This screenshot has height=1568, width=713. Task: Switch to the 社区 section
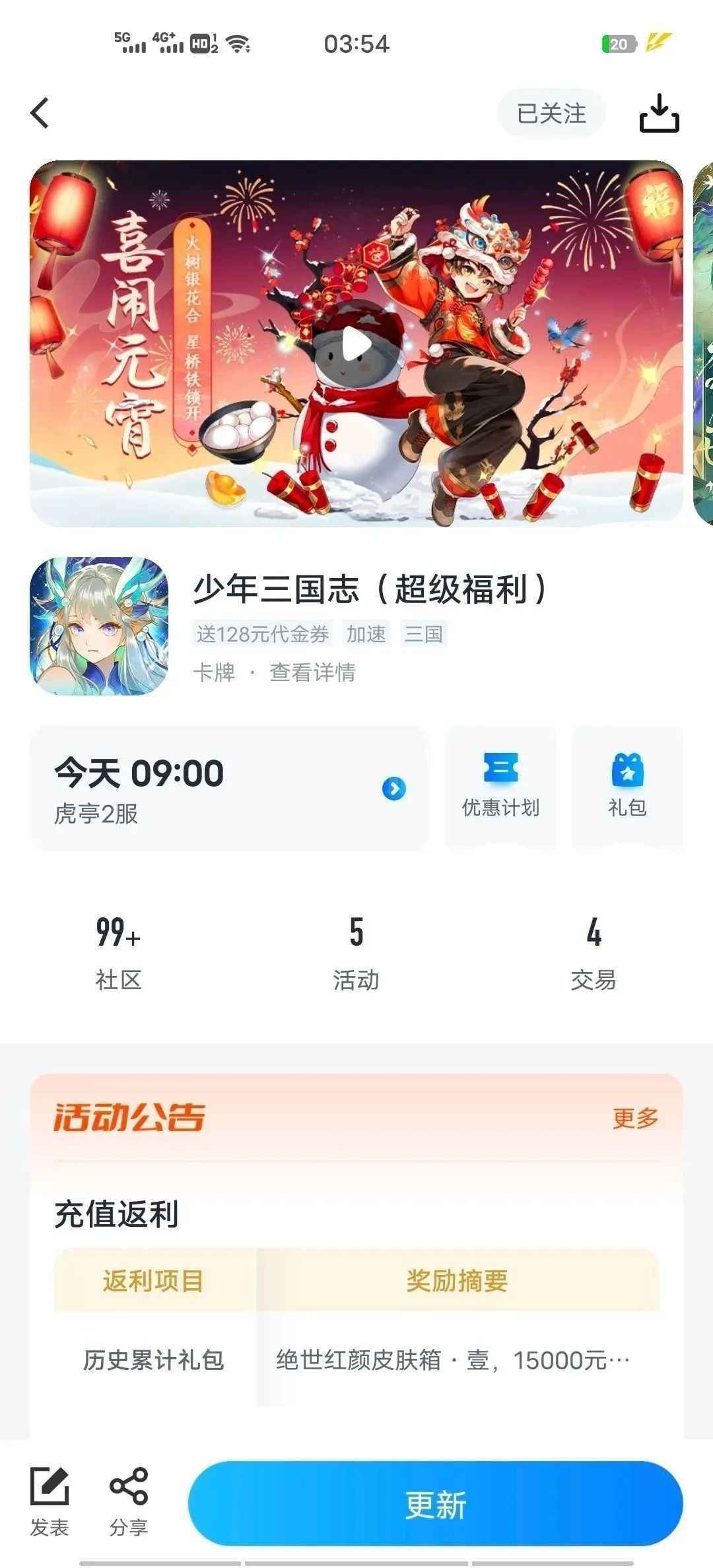(119, 954)
